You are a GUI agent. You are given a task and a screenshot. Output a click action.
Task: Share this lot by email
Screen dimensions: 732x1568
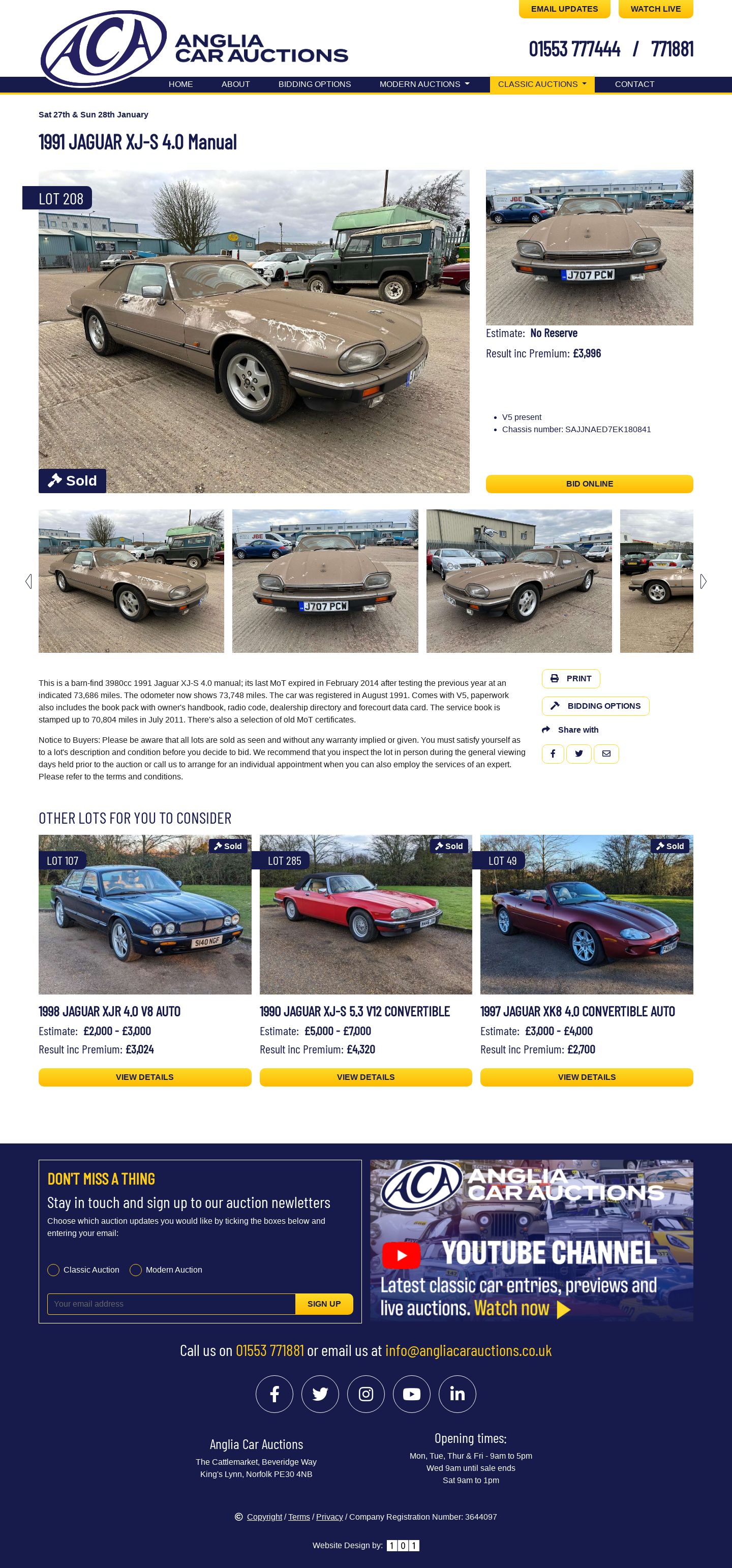[606, 754]
